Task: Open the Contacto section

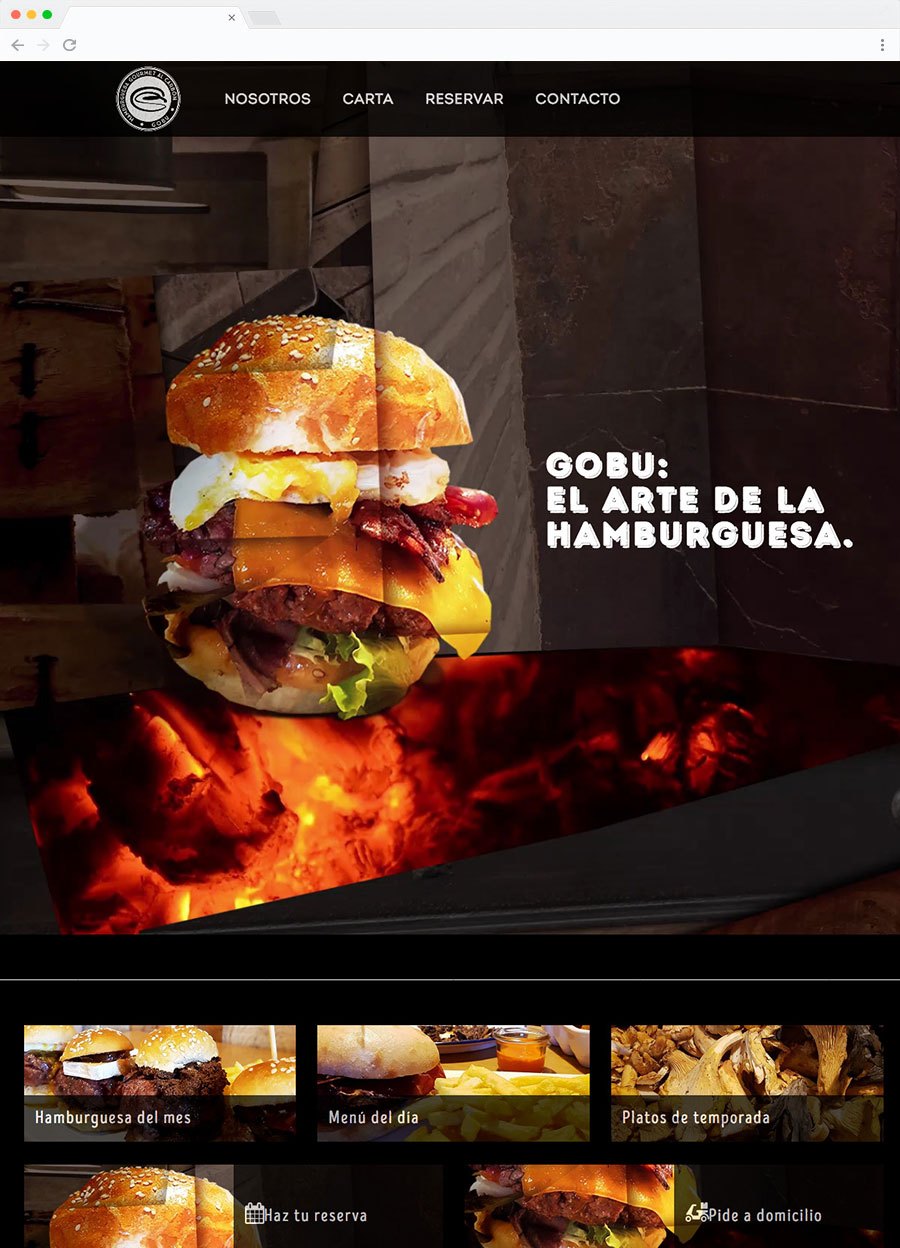Action: [577, 99]
